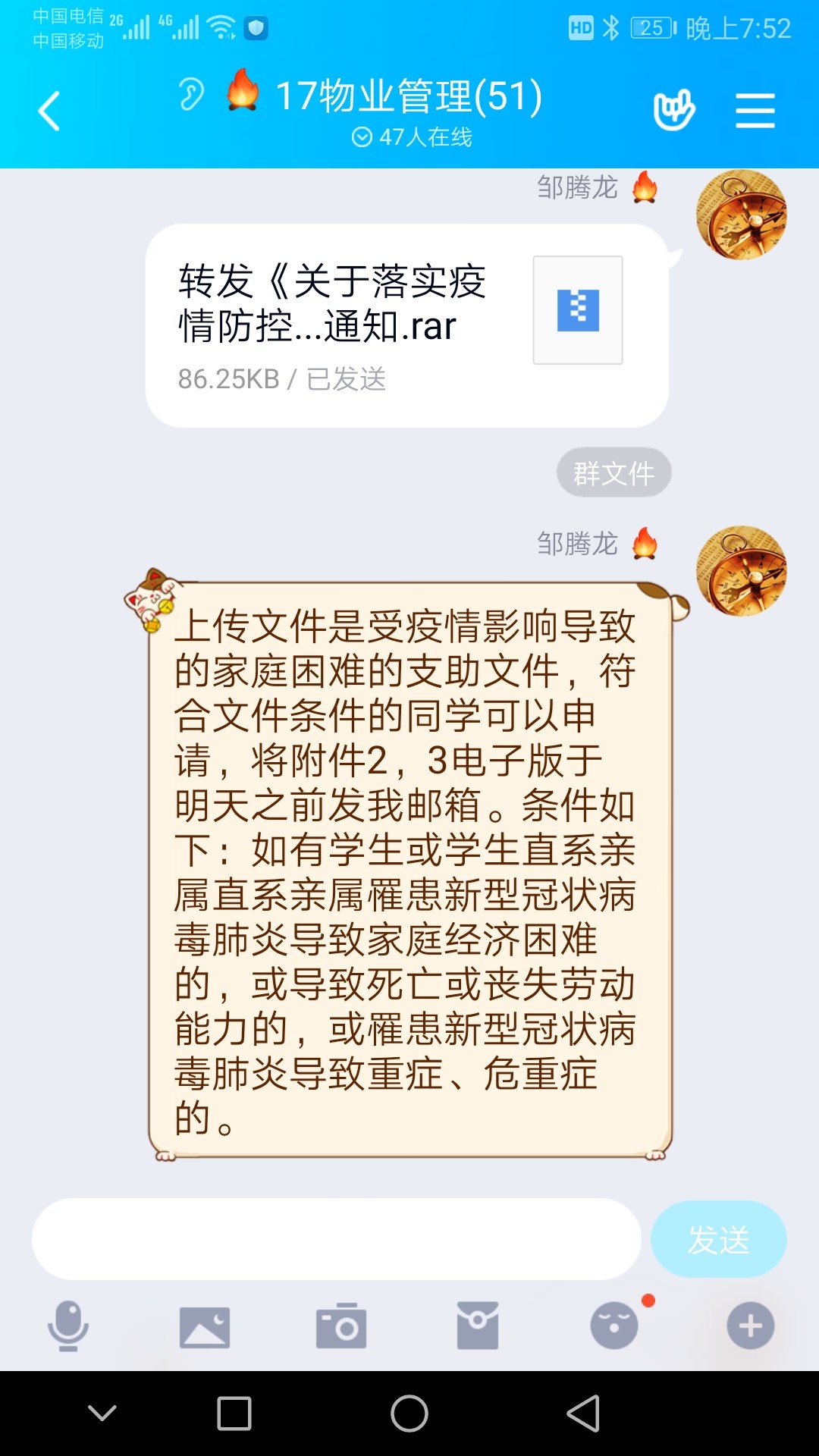Expand more options with the plus icon
This screenshot has width=819, height=1456.
(x=751, y=1326)
